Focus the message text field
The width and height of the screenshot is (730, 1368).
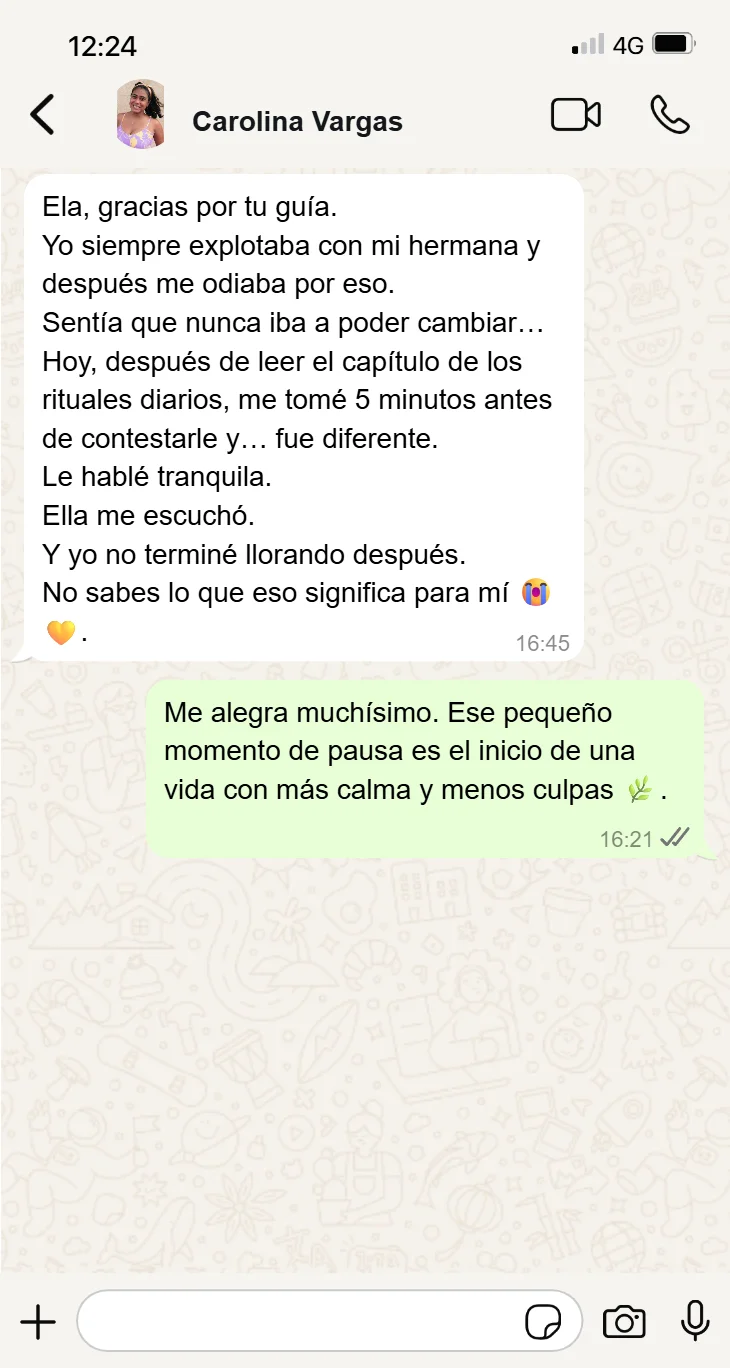point(300,1322)
